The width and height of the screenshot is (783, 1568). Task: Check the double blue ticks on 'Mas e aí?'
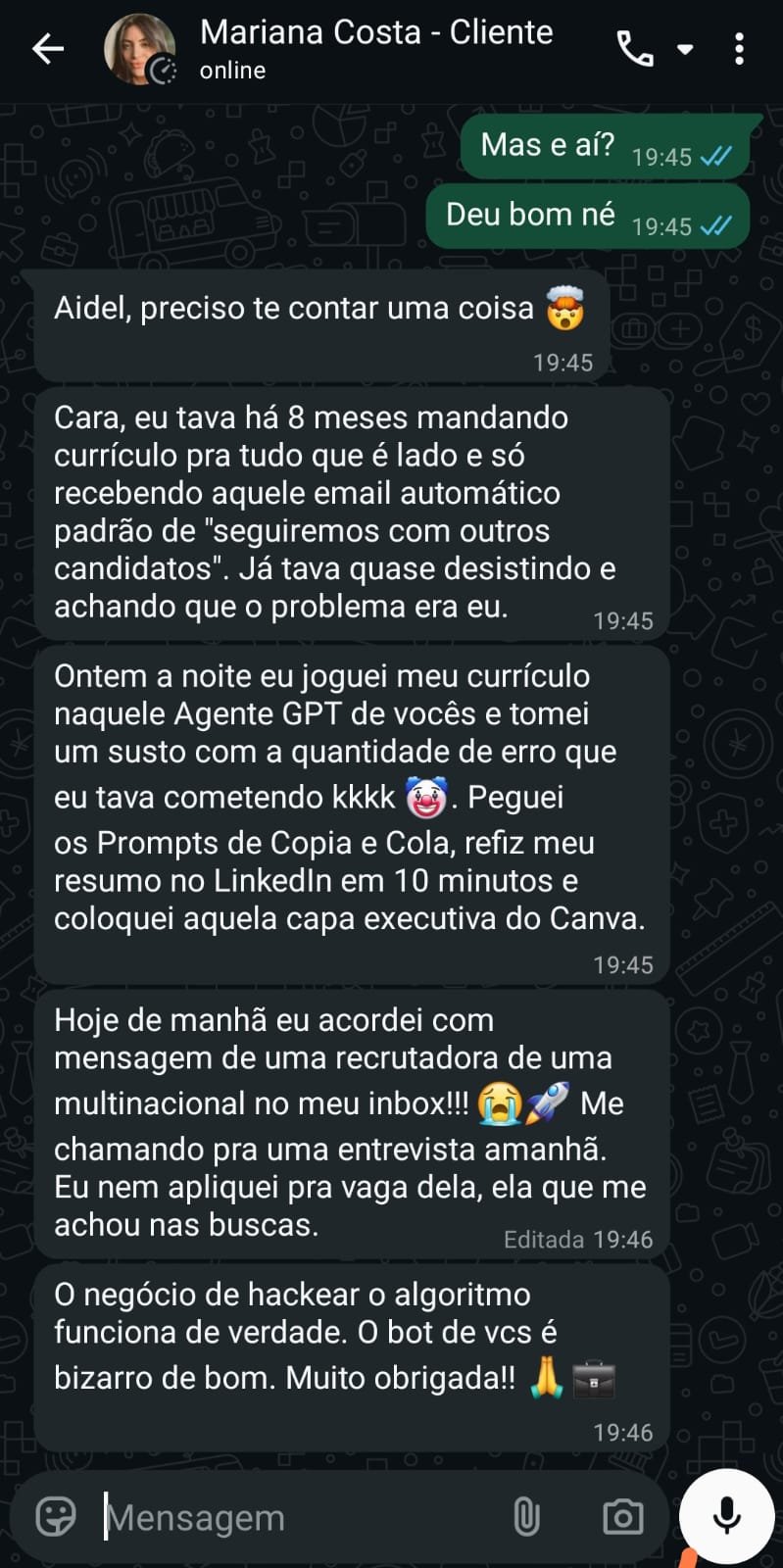coord(716,157)
